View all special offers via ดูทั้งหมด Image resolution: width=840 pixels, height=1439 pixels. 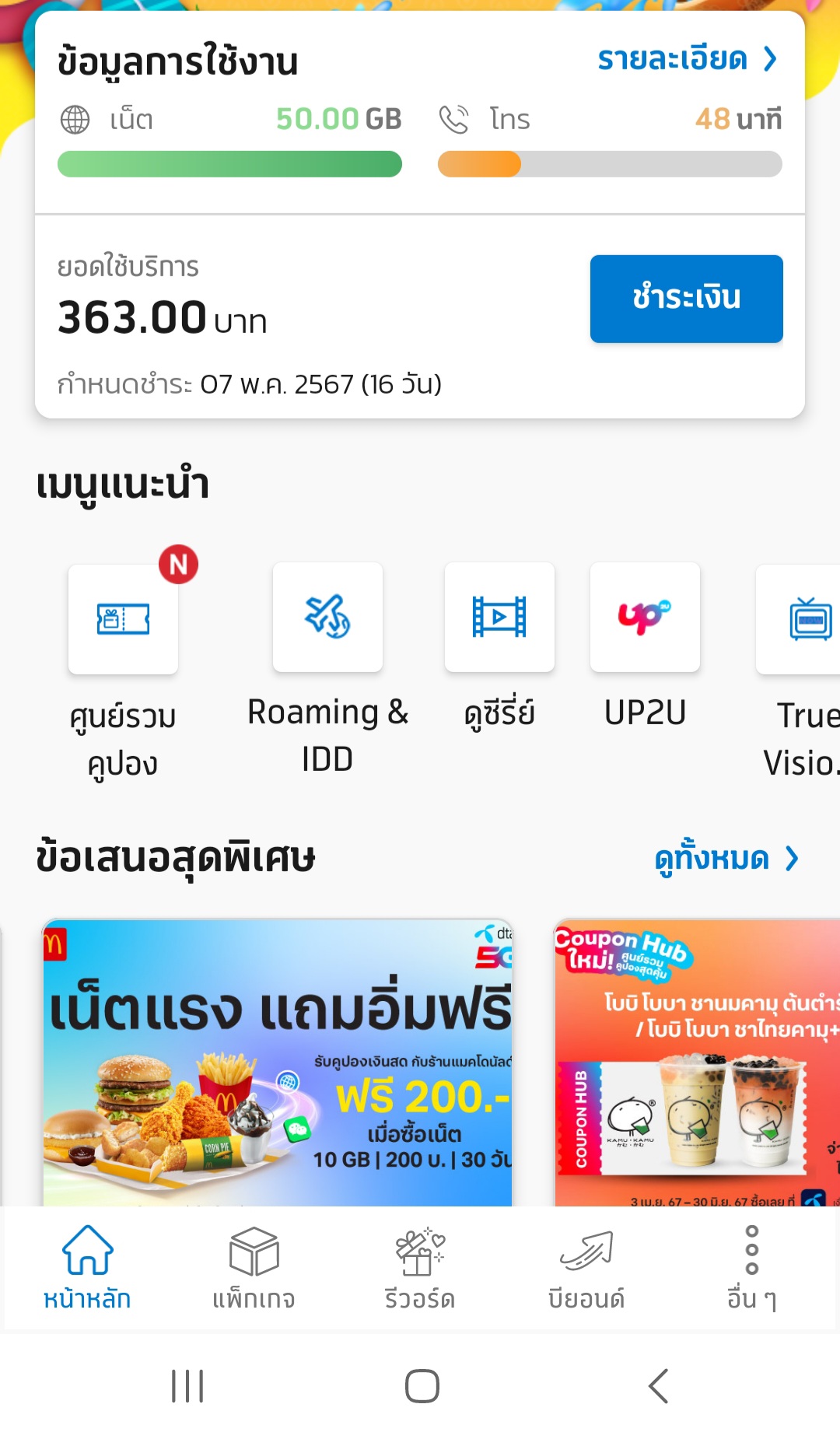pyautogui.click(x=726, y=859)
